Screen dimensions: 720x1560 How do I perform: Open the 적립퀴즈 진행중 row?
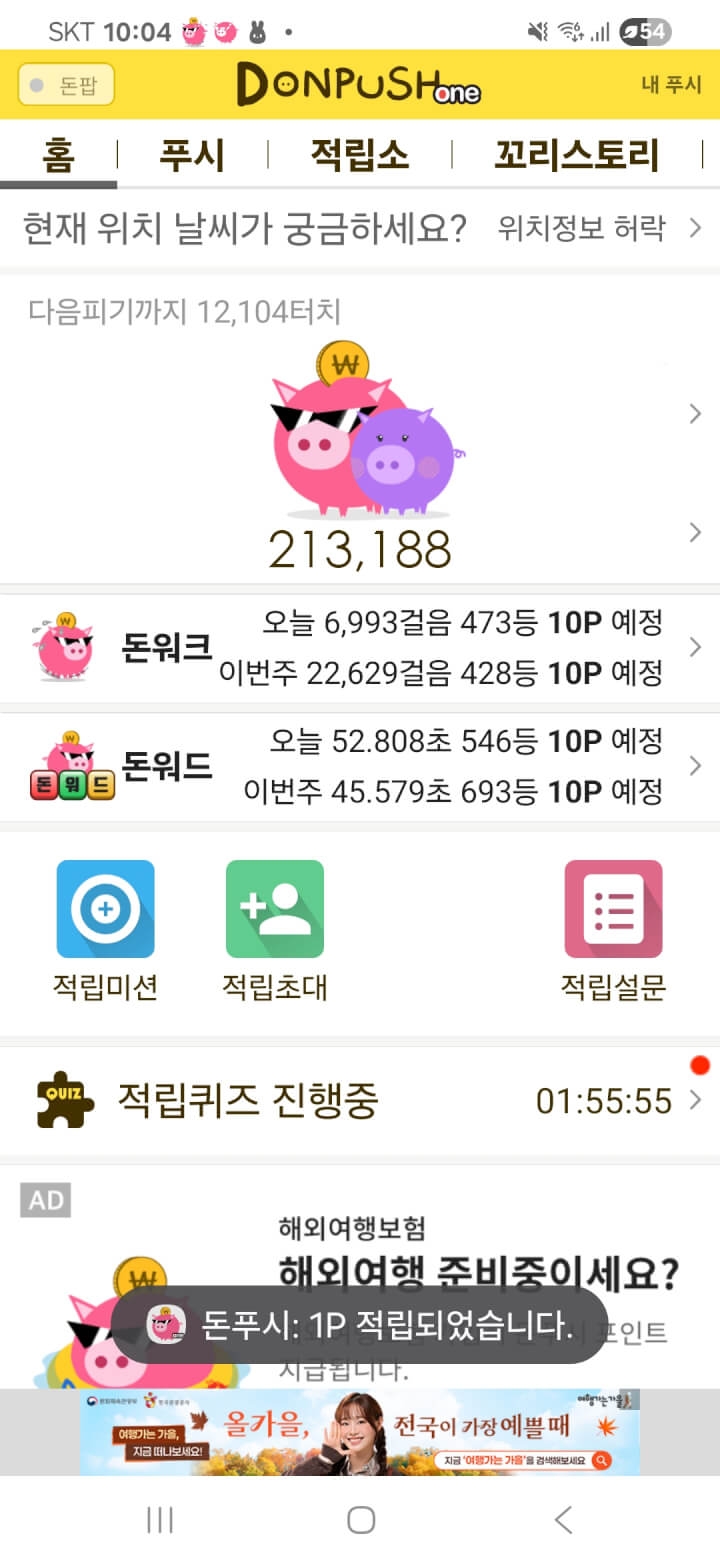tap(360, 1101)
